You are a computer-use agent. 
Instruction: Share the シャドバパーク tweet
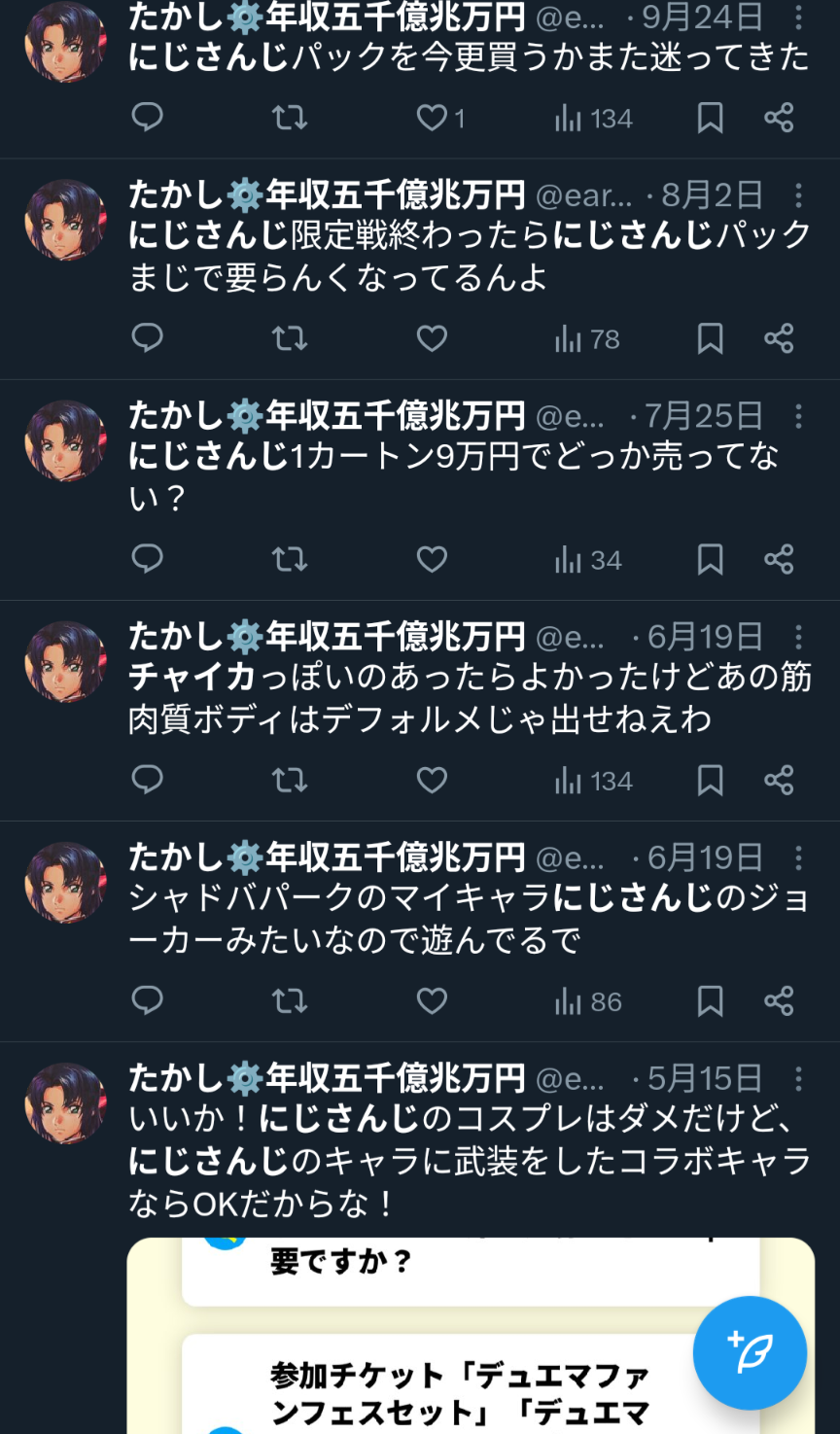[779, 1000]
